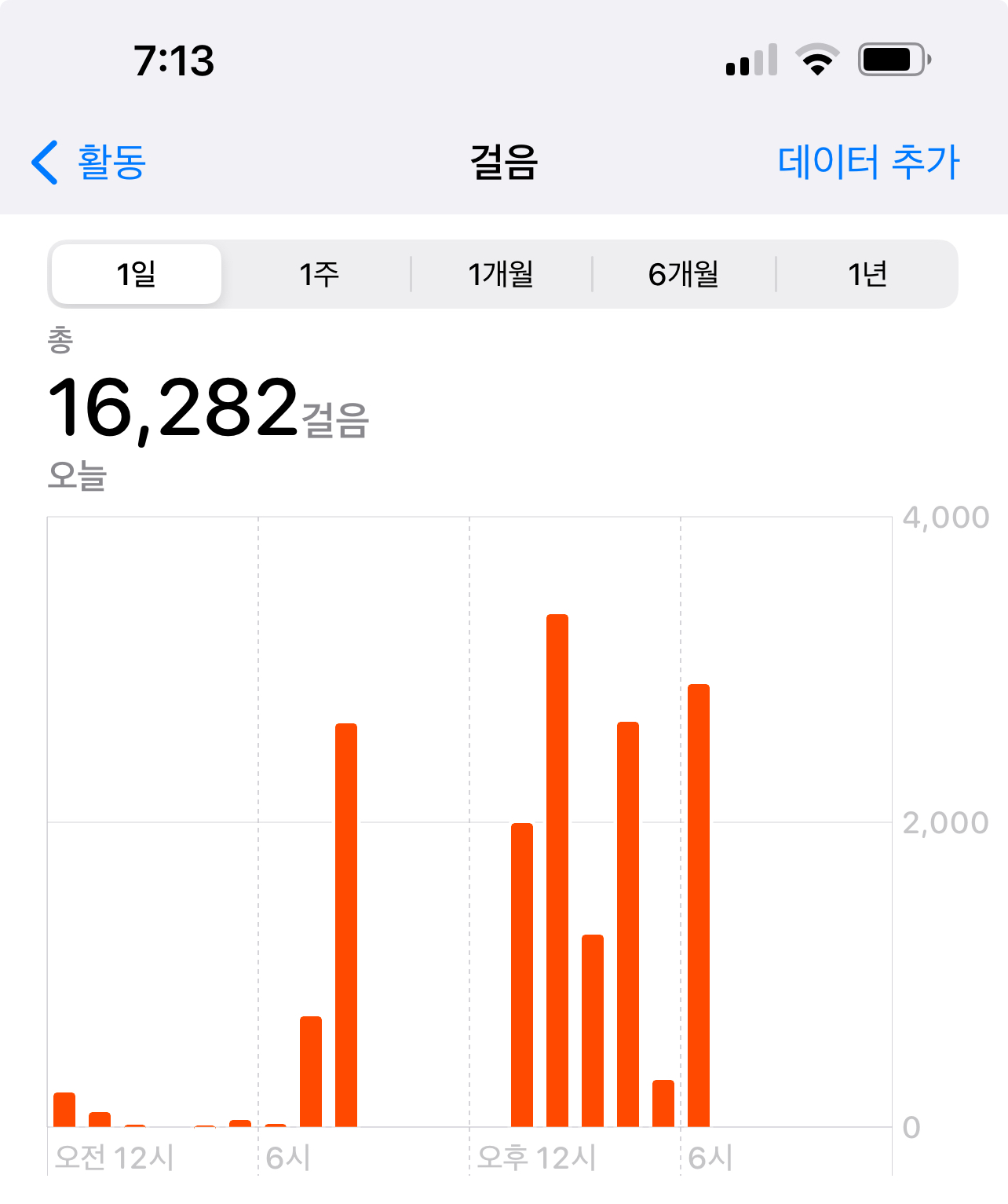Tap 데이터 추가 to add data
The width and height of the screenshot is (1008, 1204).
868,163
